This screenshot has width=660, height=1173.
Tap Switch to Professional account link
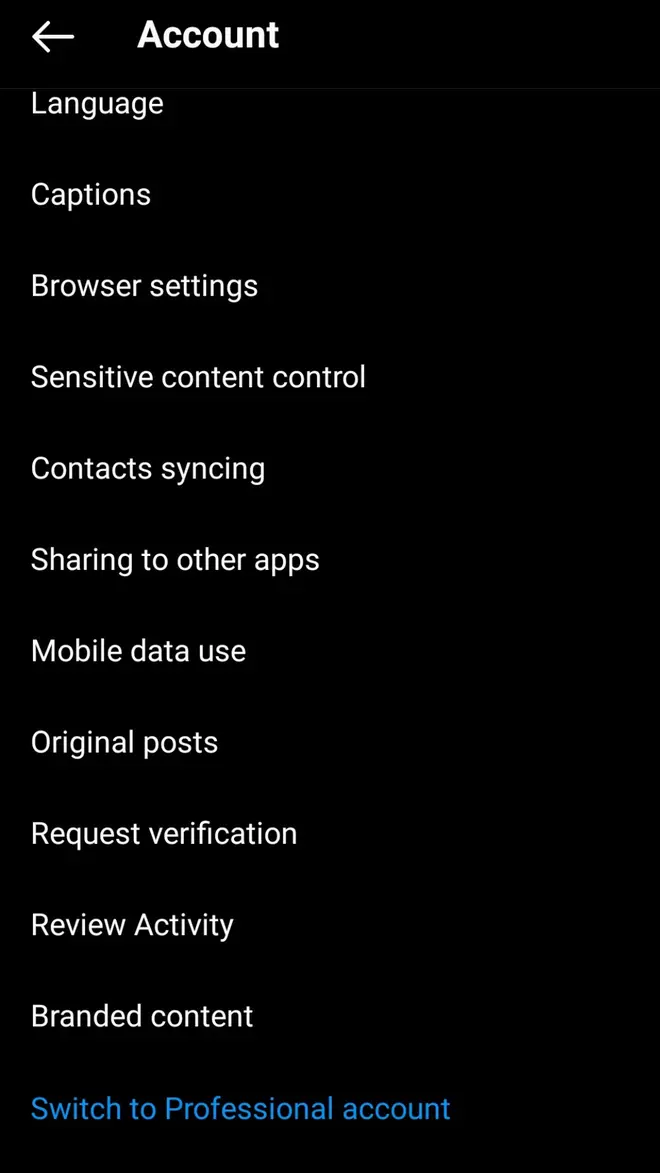click(240, 1108)
